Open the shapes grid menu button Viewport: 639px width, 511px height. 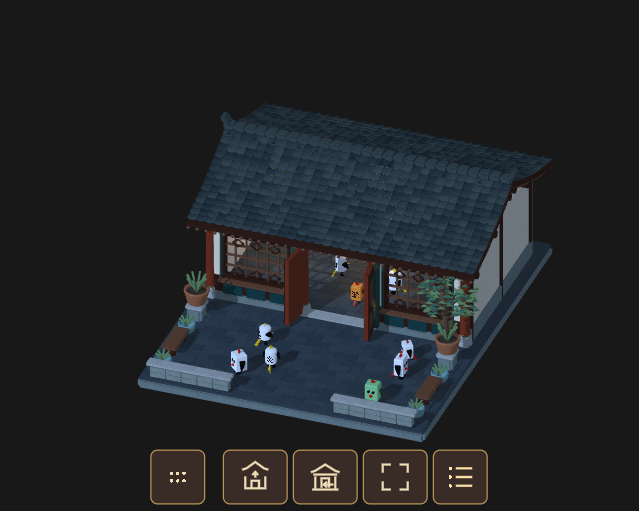pyautogui.click(x=178, y=477)
